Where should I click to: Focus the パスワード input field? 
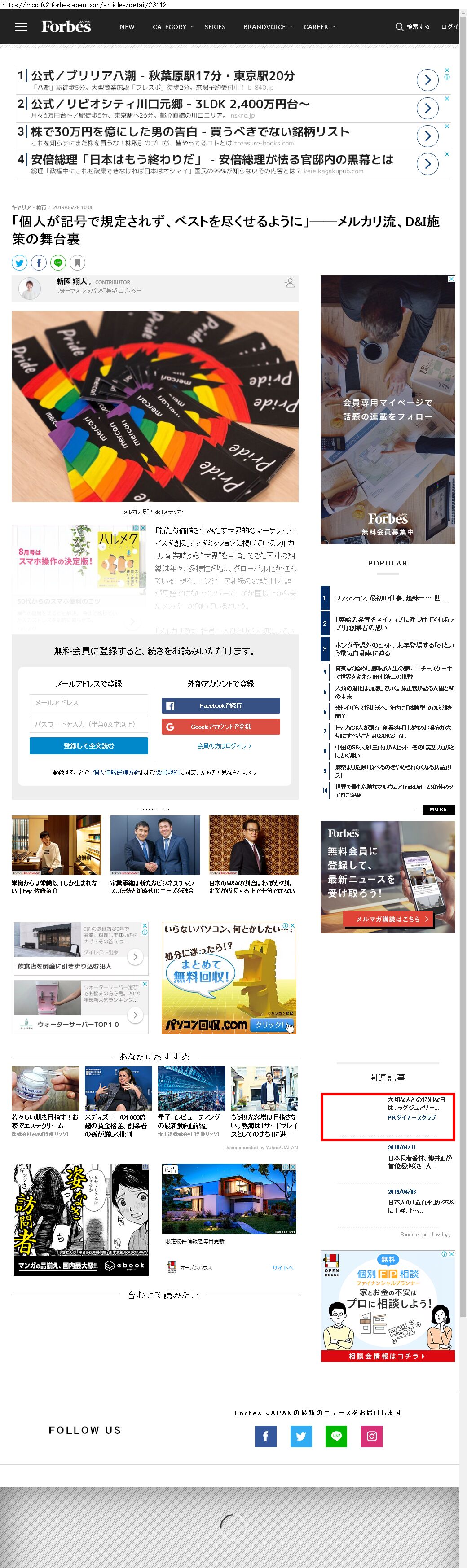[x=89, y=724]
